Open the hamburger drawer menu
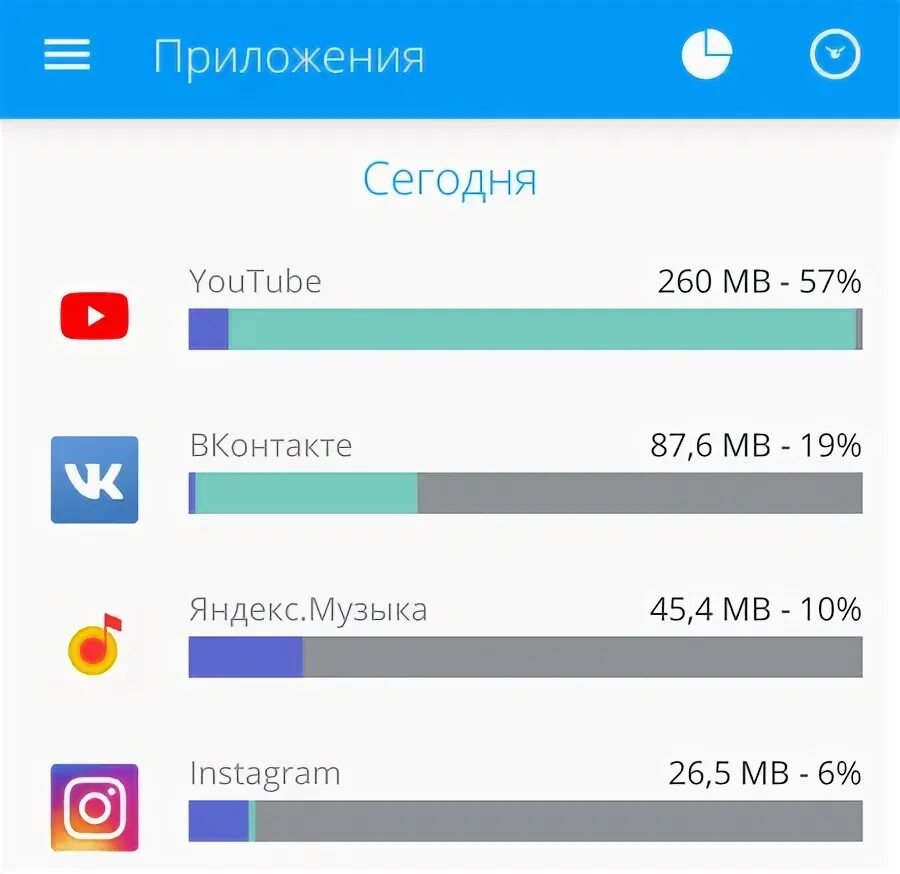Viewport: 900px width, 874px height. [x=67, y=56]
